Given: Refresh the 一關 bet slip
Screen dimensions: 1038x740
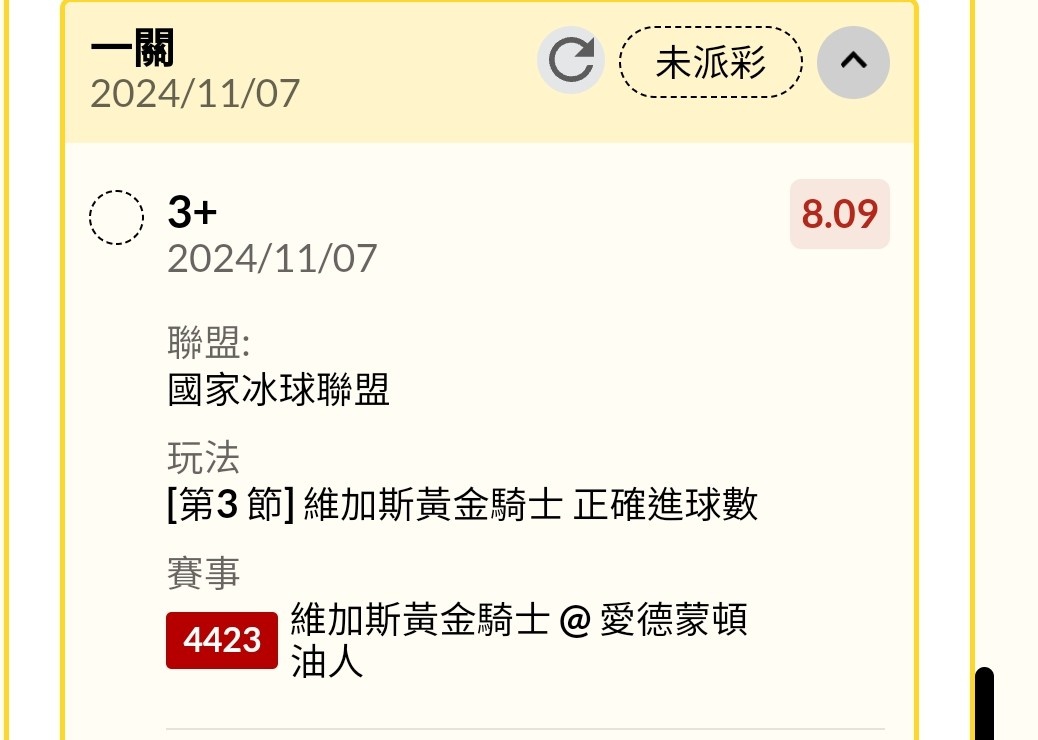Looking at the screenshot, I should pyautogui.click(x=571, y=61).
